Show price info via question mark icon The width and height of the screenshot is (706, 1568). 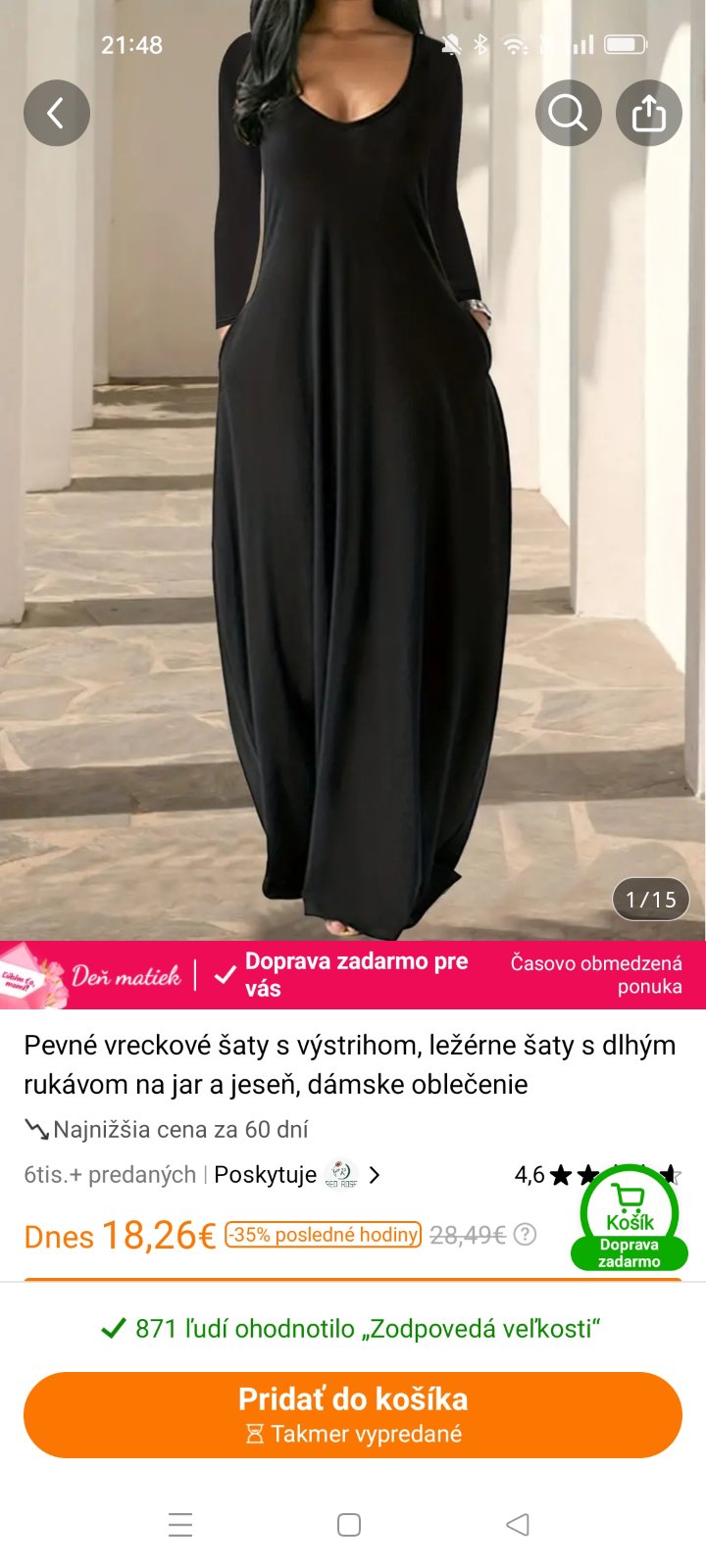pyautogui.click(x=526, y=1234)
